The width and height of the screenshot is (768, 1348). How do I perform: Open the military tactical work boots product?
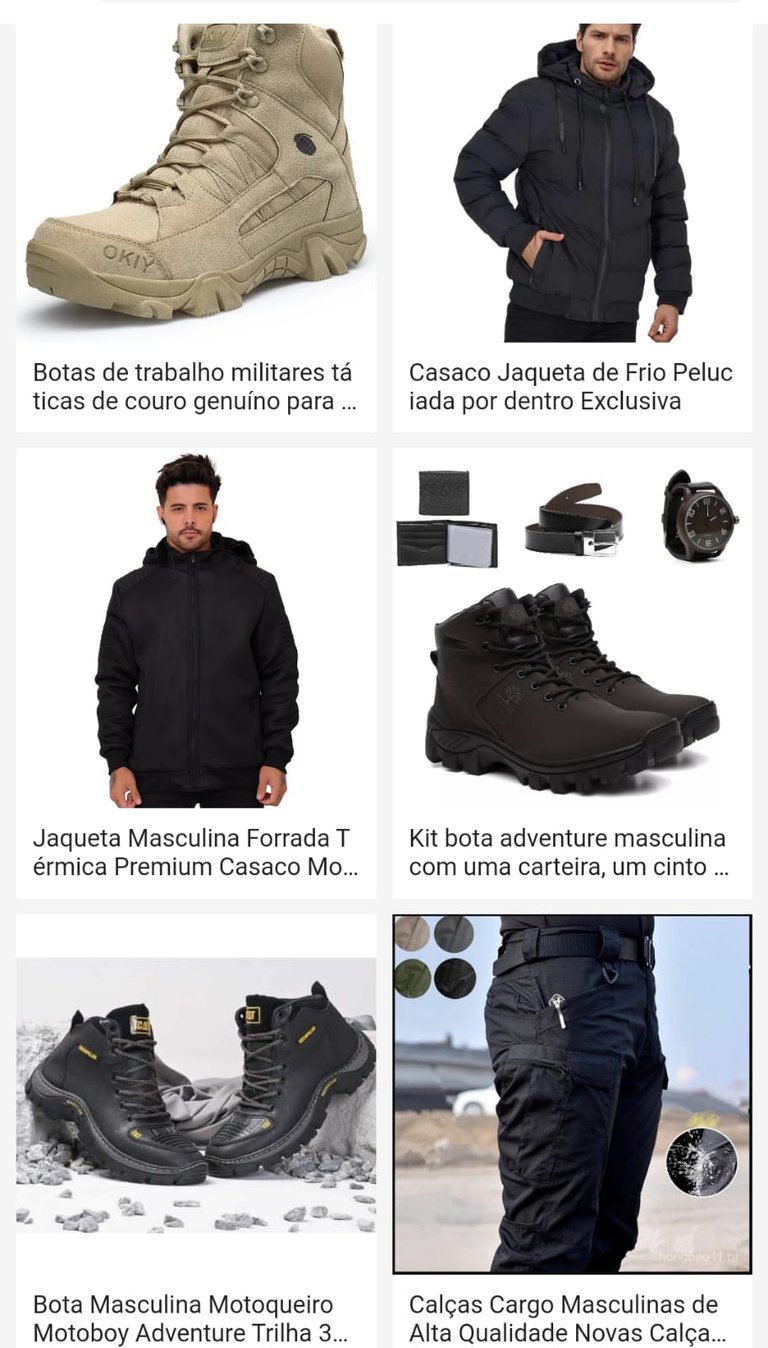tap(196, 227)
